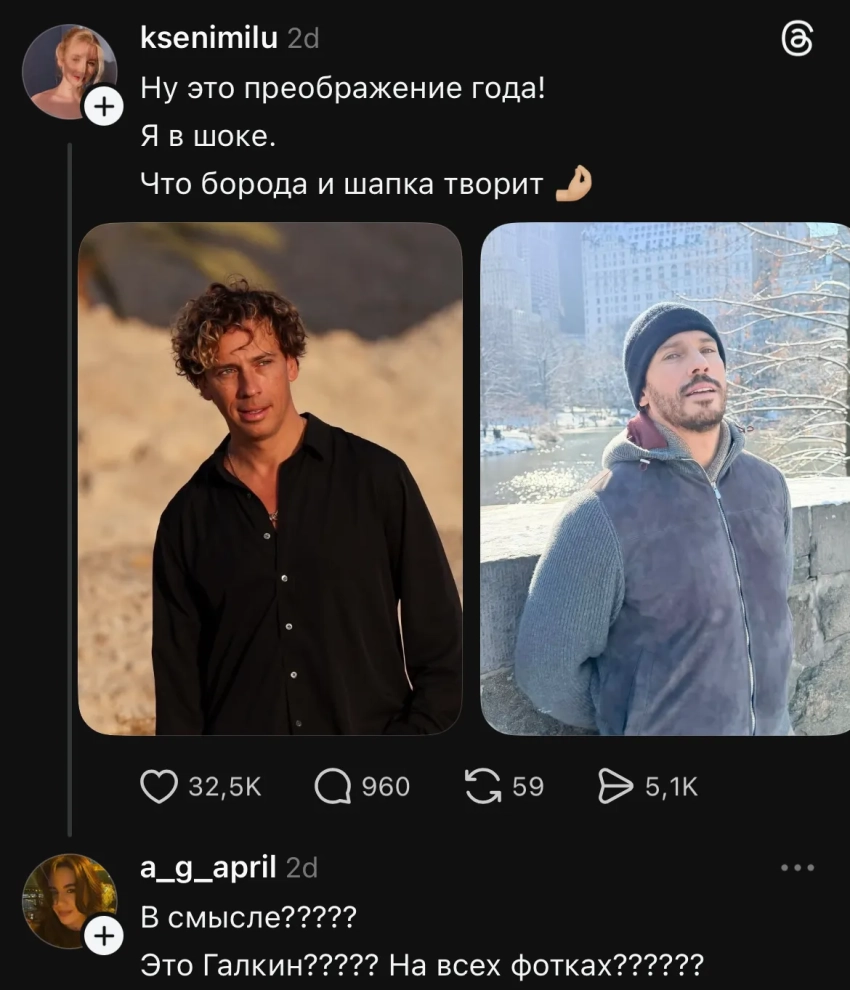Open comments on ksenimilu's post
Image resolution: width=850 pixels, height=990 pixels.
[x=334, y=787]
